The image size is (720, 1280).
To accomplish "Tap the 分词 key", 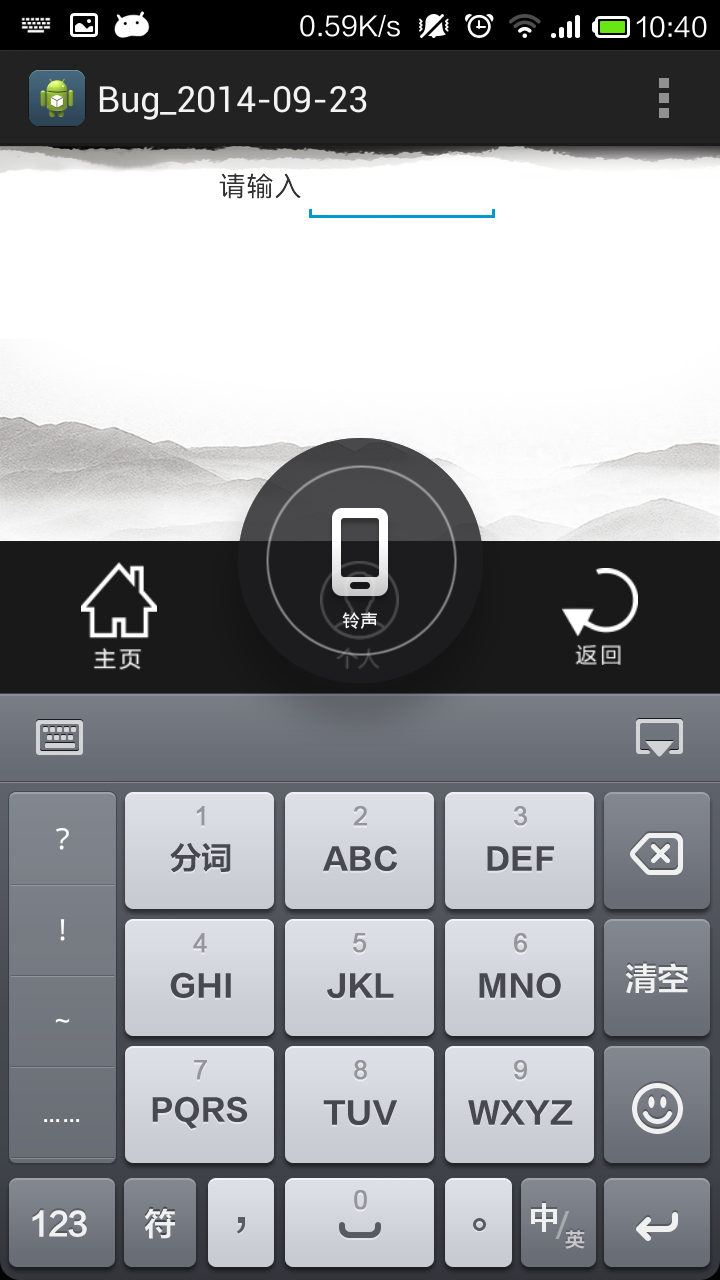I will pyautogui.click(x=199, y=851).
